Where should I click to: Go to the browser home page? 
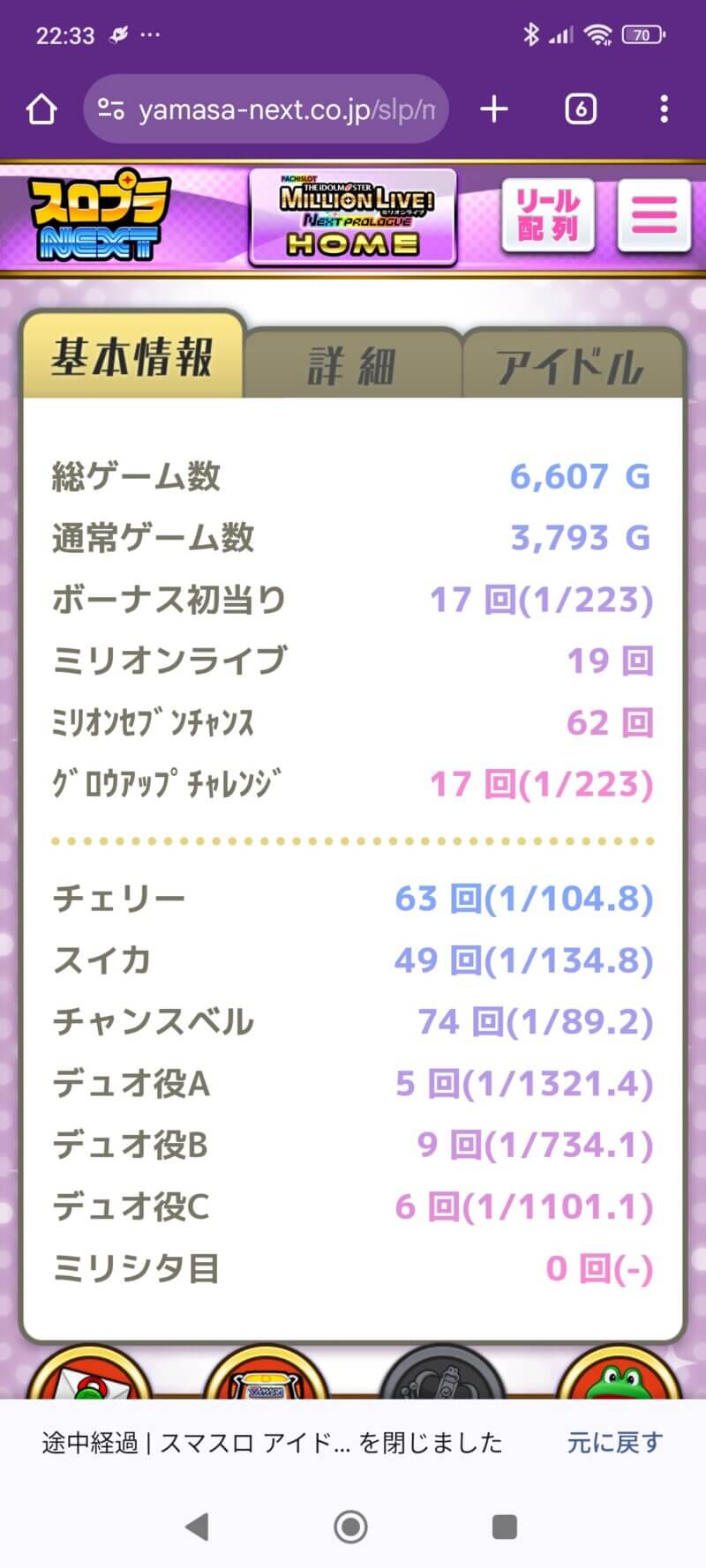click(x=41, y=109)
